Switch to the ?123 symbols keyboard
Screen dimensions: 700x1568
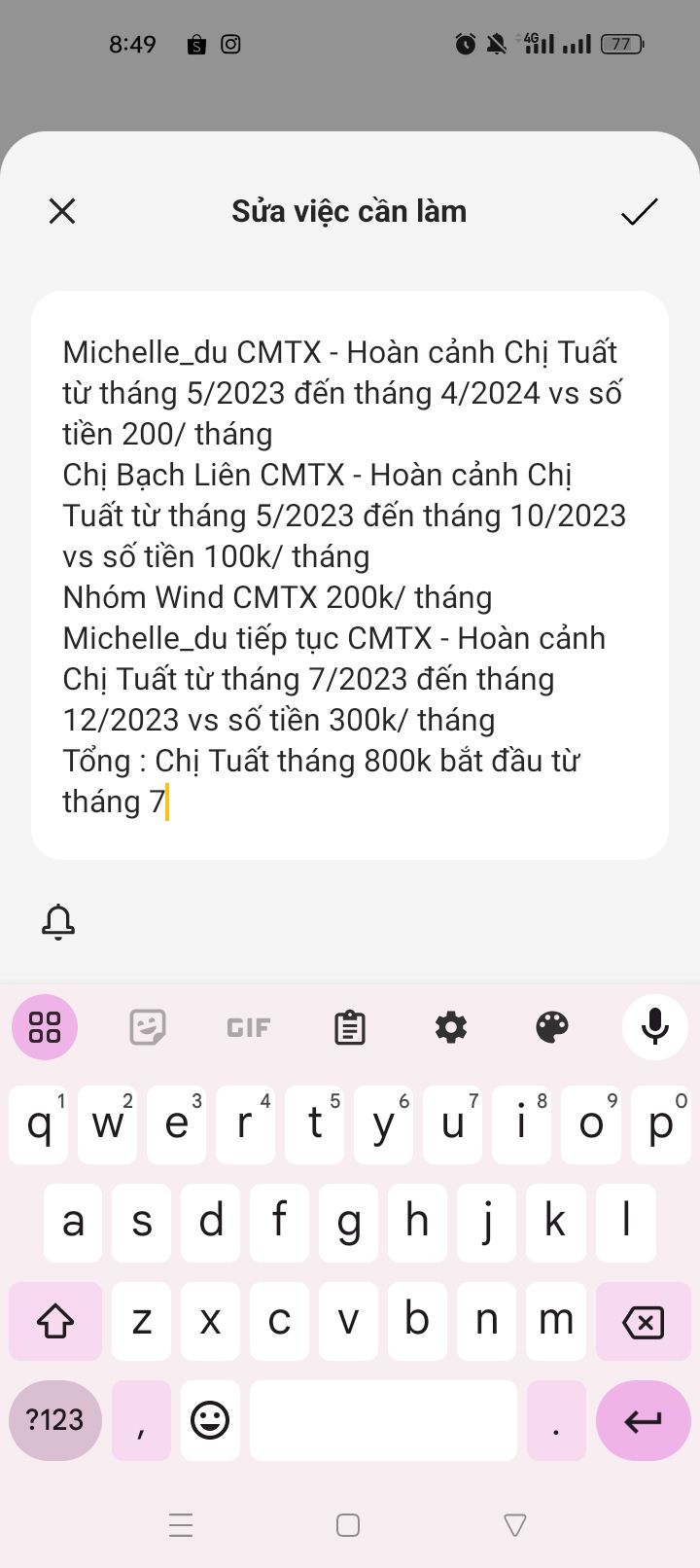pyautogui.click(x=54, y=1420)
